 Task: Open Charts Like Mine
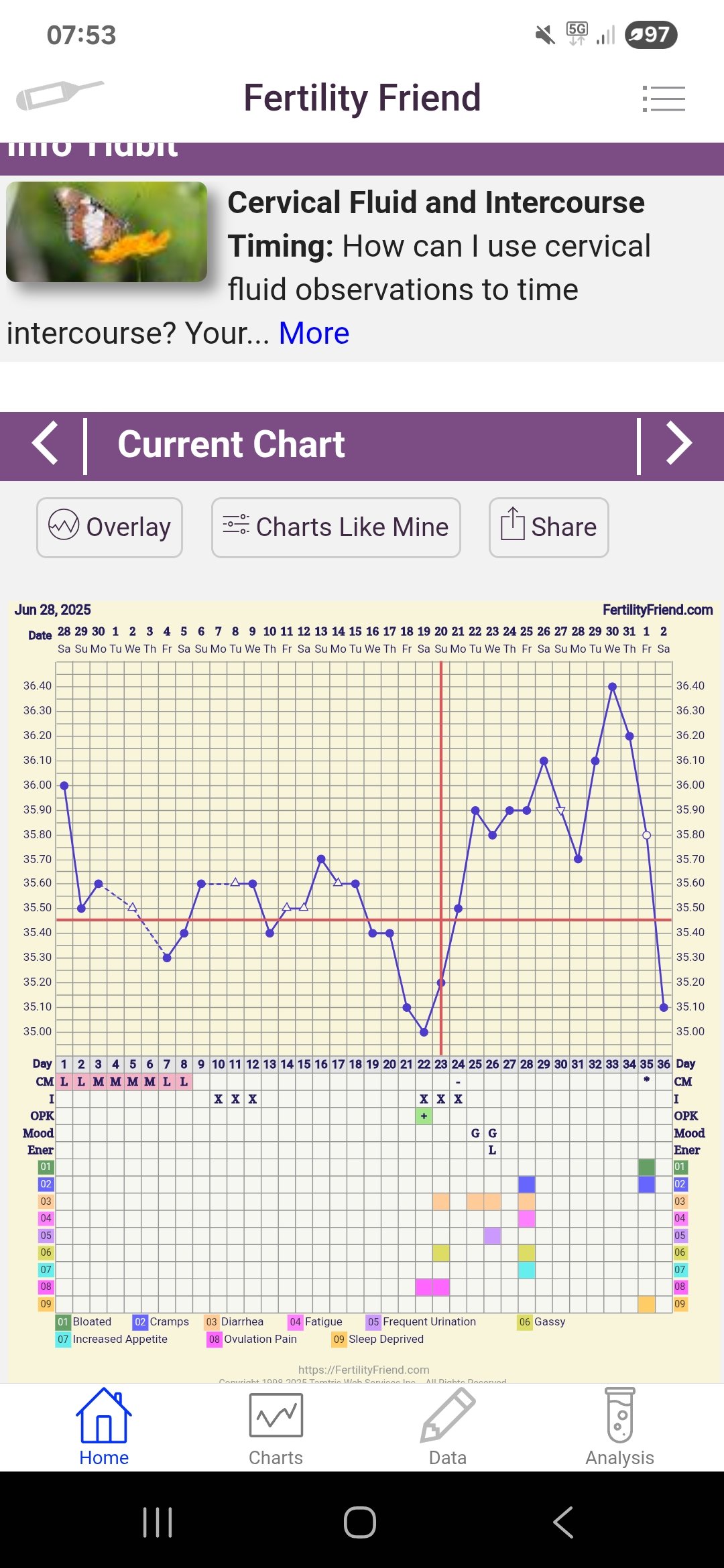click(336, 527)
